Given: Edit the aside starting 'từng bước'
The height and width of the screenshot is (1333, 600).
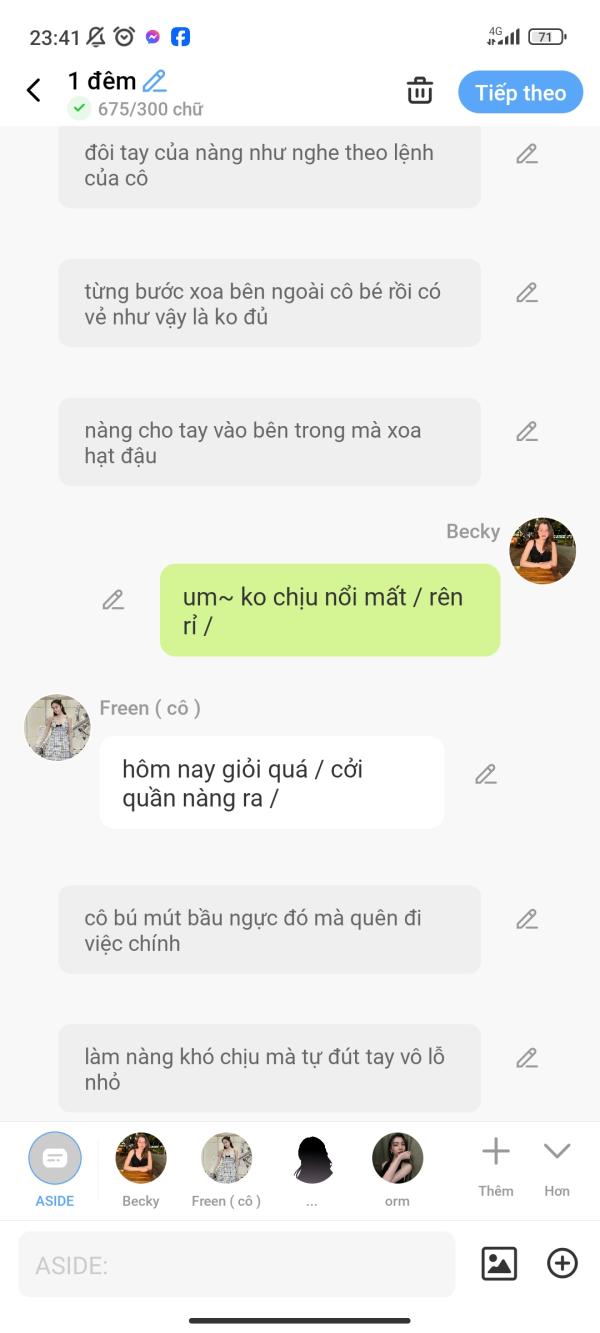Looking at the screenshot, I should pyautogui.click(x=527, y=293).
